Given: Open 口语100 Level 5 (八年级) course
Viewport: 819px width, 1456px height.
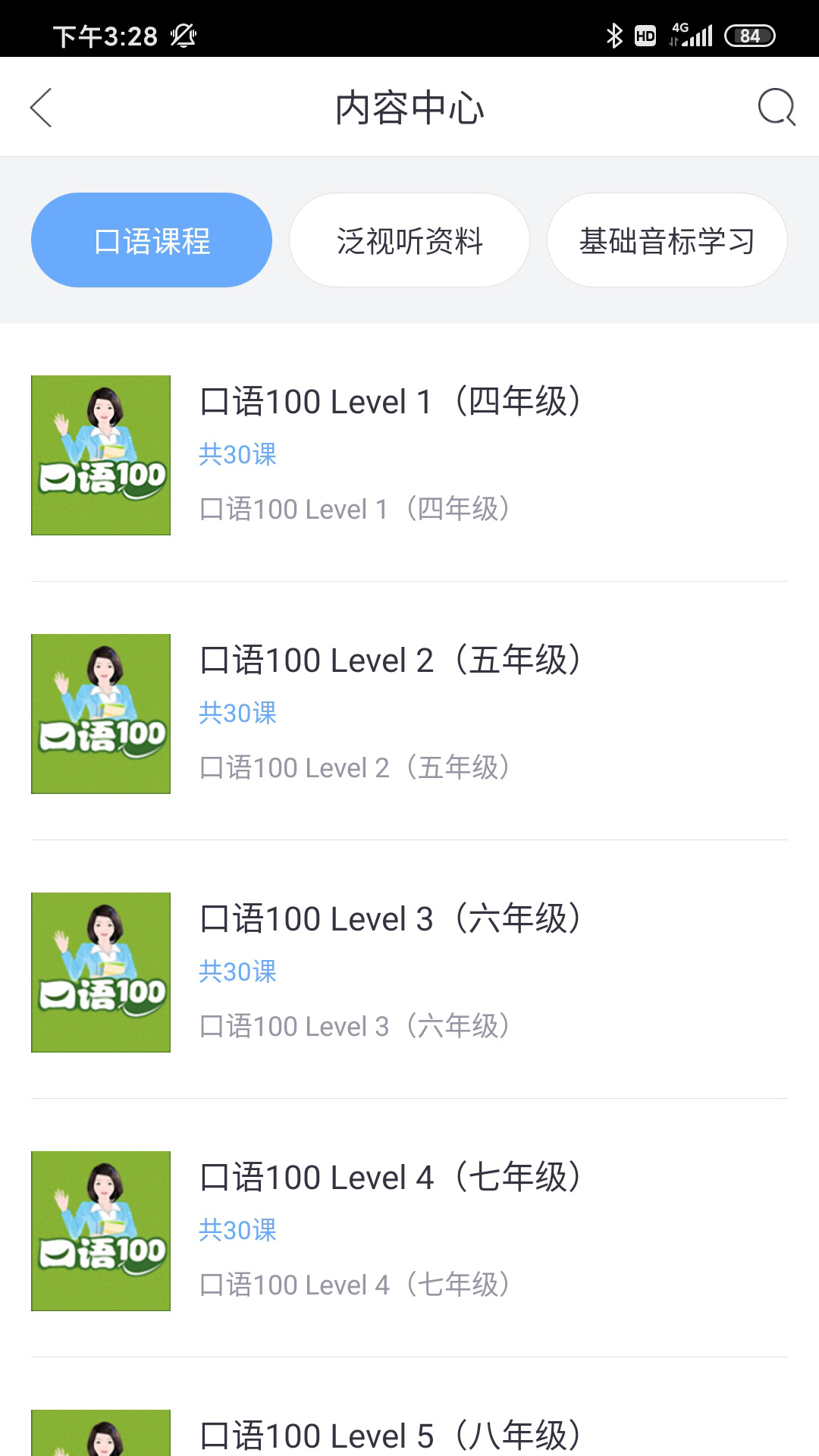Looking at the screenshot, I should click(393, 1437).
